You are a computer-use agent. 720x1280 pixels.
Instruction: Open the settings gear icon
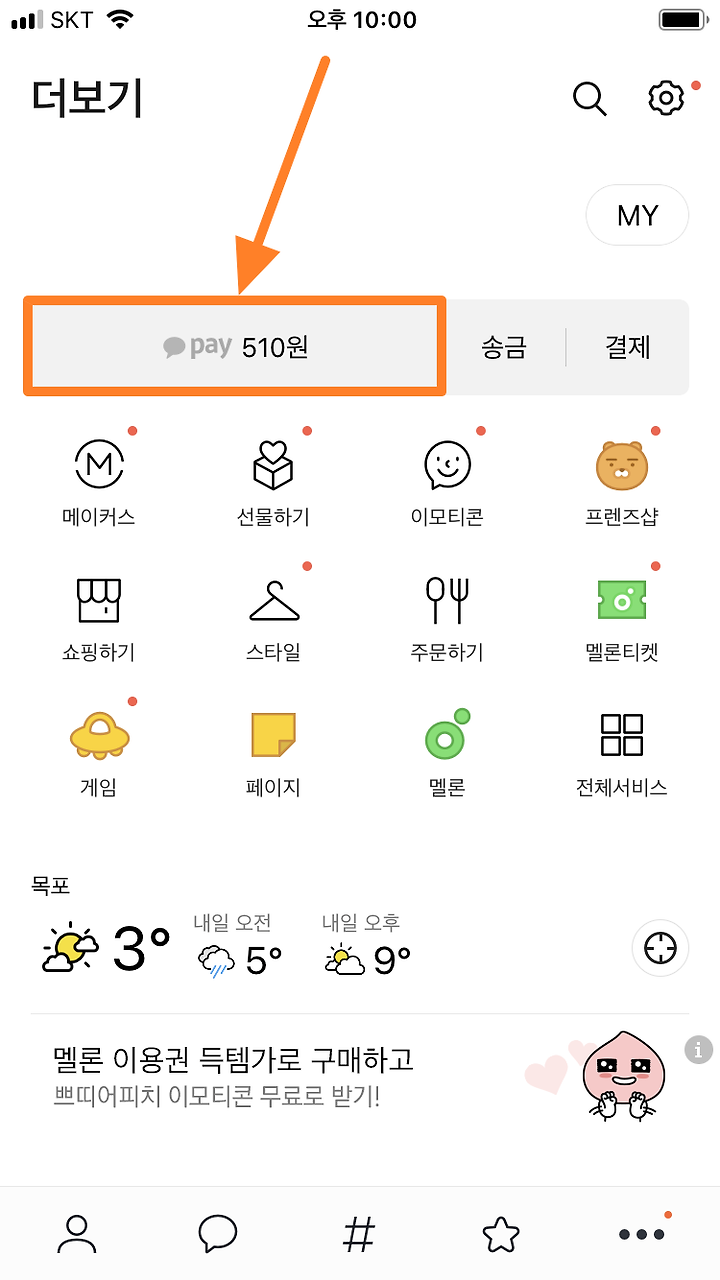click(x=665, y=98)
